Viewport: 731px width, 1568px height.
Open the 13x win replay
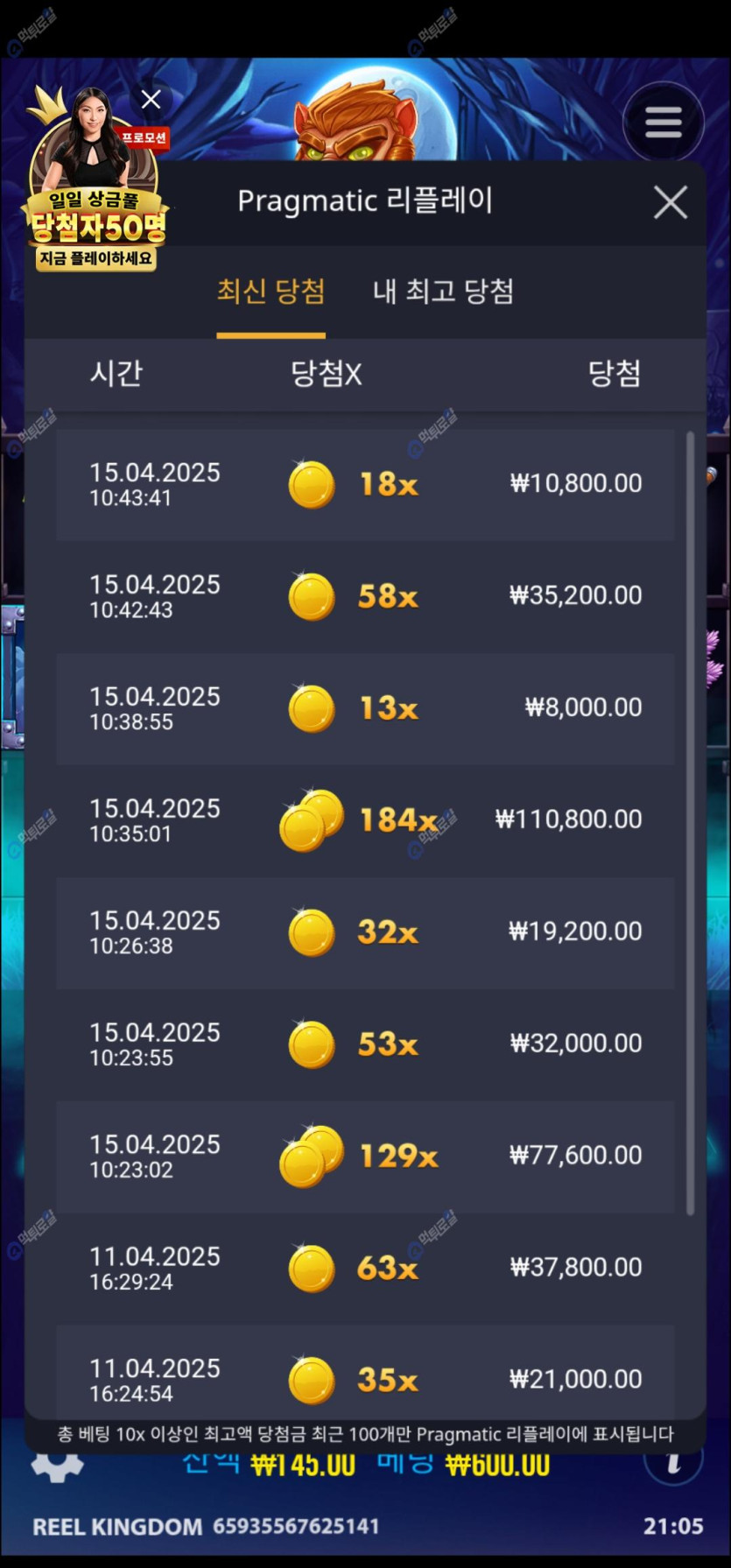pyautogui.click(x=365, y=708)
